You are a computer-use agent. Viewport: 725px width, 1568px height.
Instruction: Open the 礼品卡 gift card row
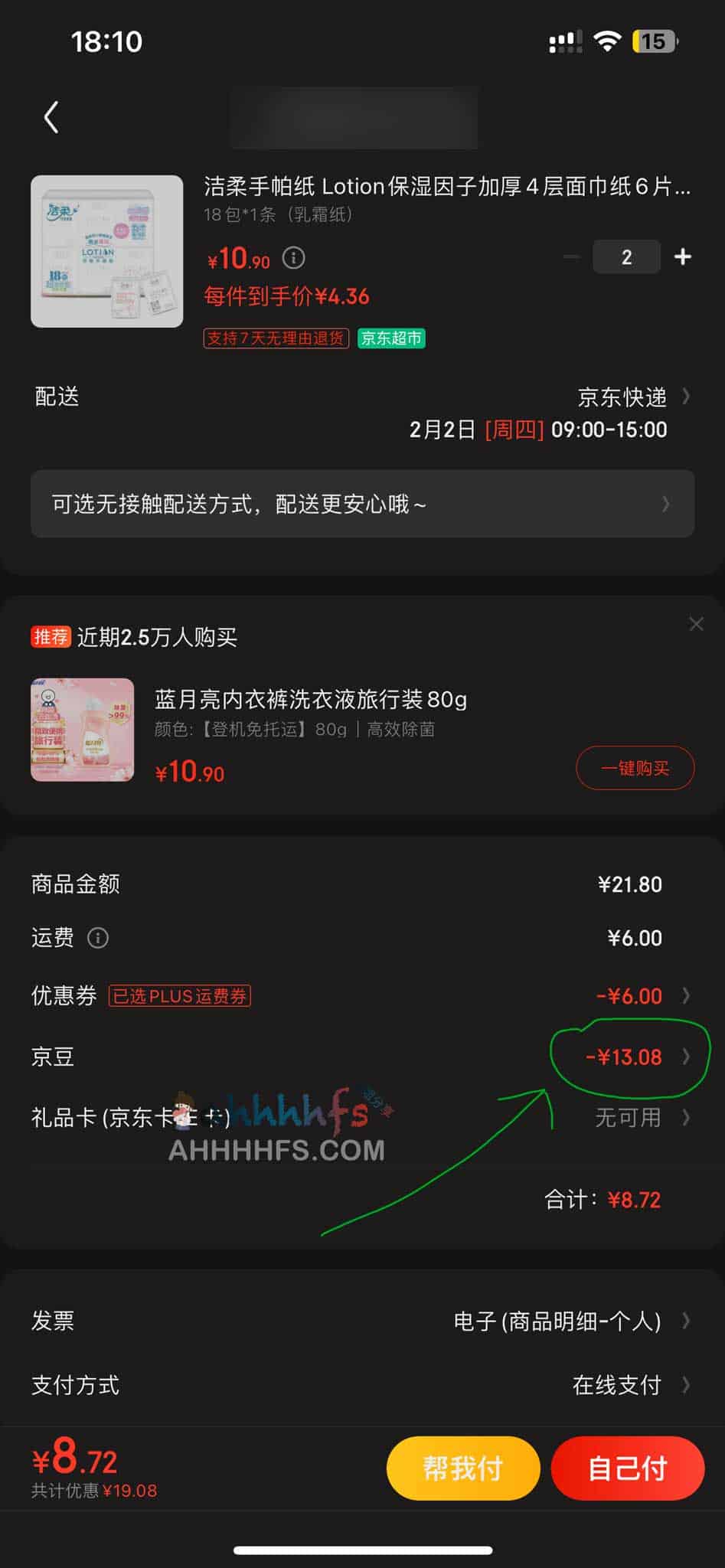click(684, 1117)
